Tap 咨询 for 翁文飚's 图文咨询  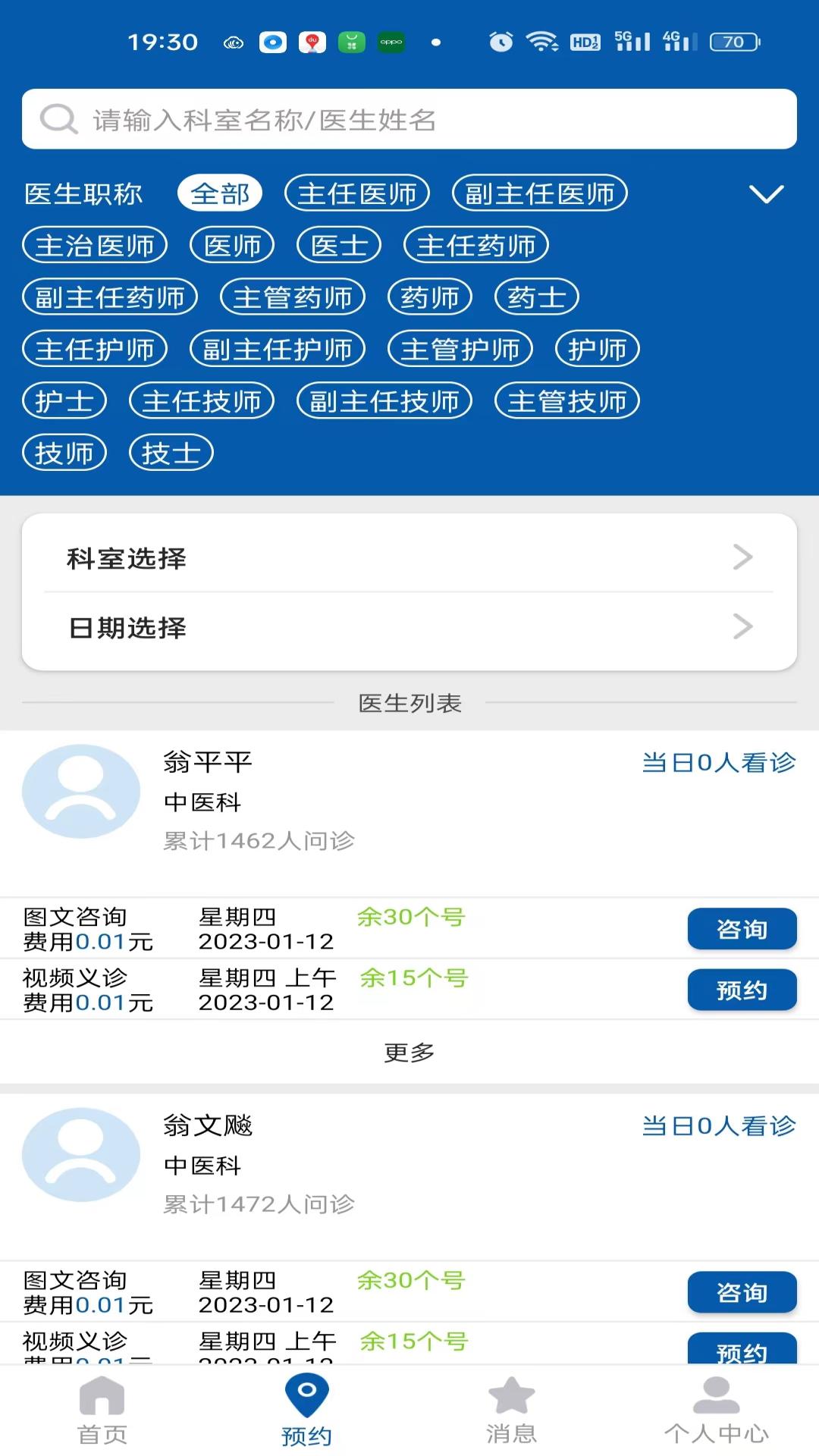coord(741,1292)
